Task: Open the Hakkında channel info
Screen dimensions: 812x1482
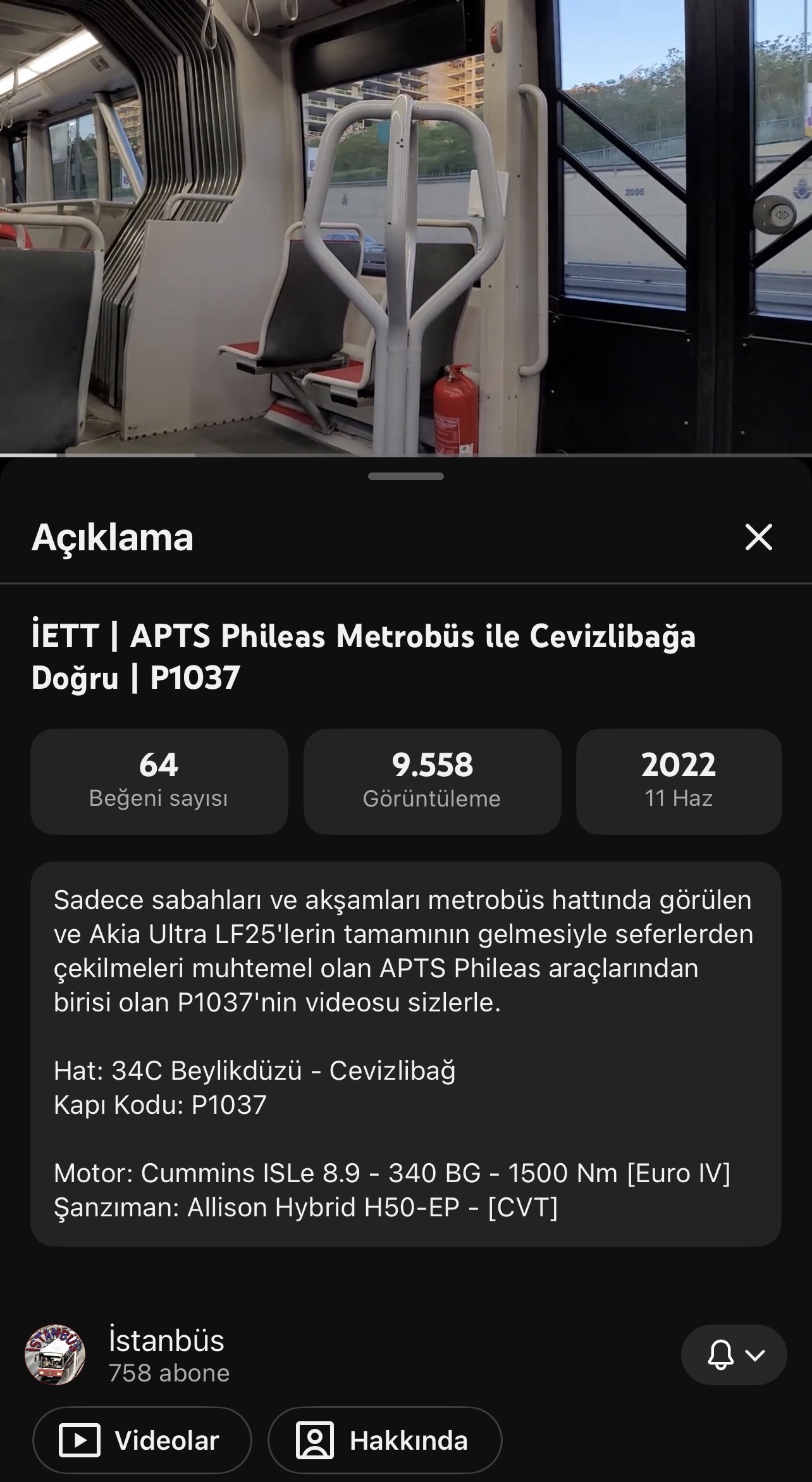Action: [384, 1441]
